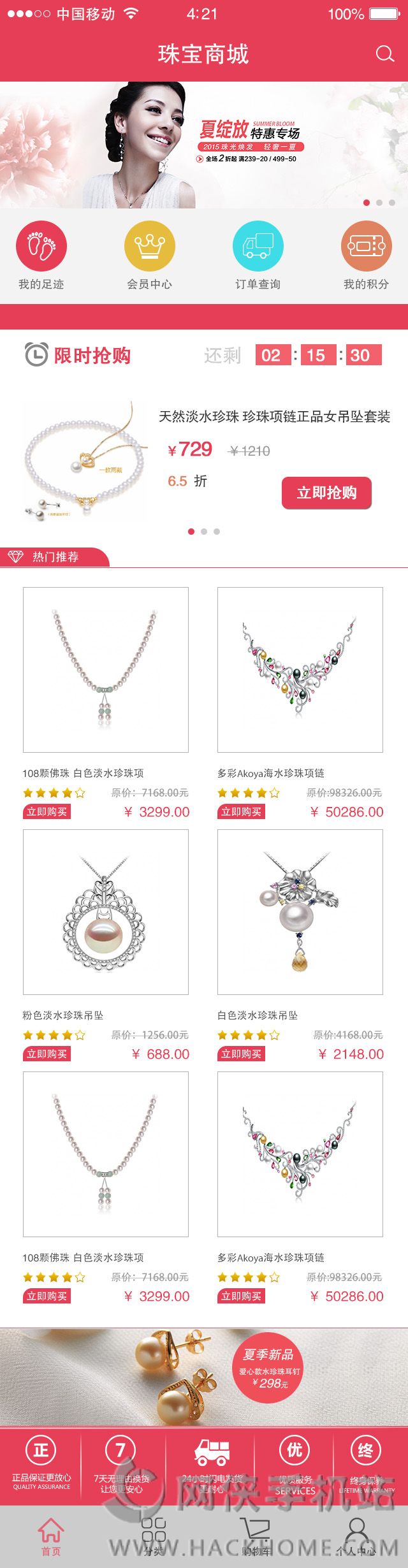Open the 购物车 tab
Screen dimensions: 408x1568
click(255, 1535)
